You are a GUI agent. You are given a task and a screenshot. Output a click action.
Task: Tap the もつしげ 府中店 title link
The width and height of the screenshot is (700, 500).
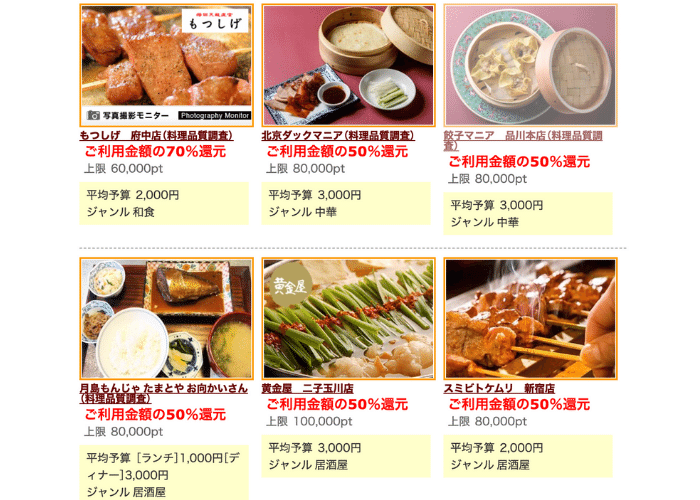click(156, 135)
